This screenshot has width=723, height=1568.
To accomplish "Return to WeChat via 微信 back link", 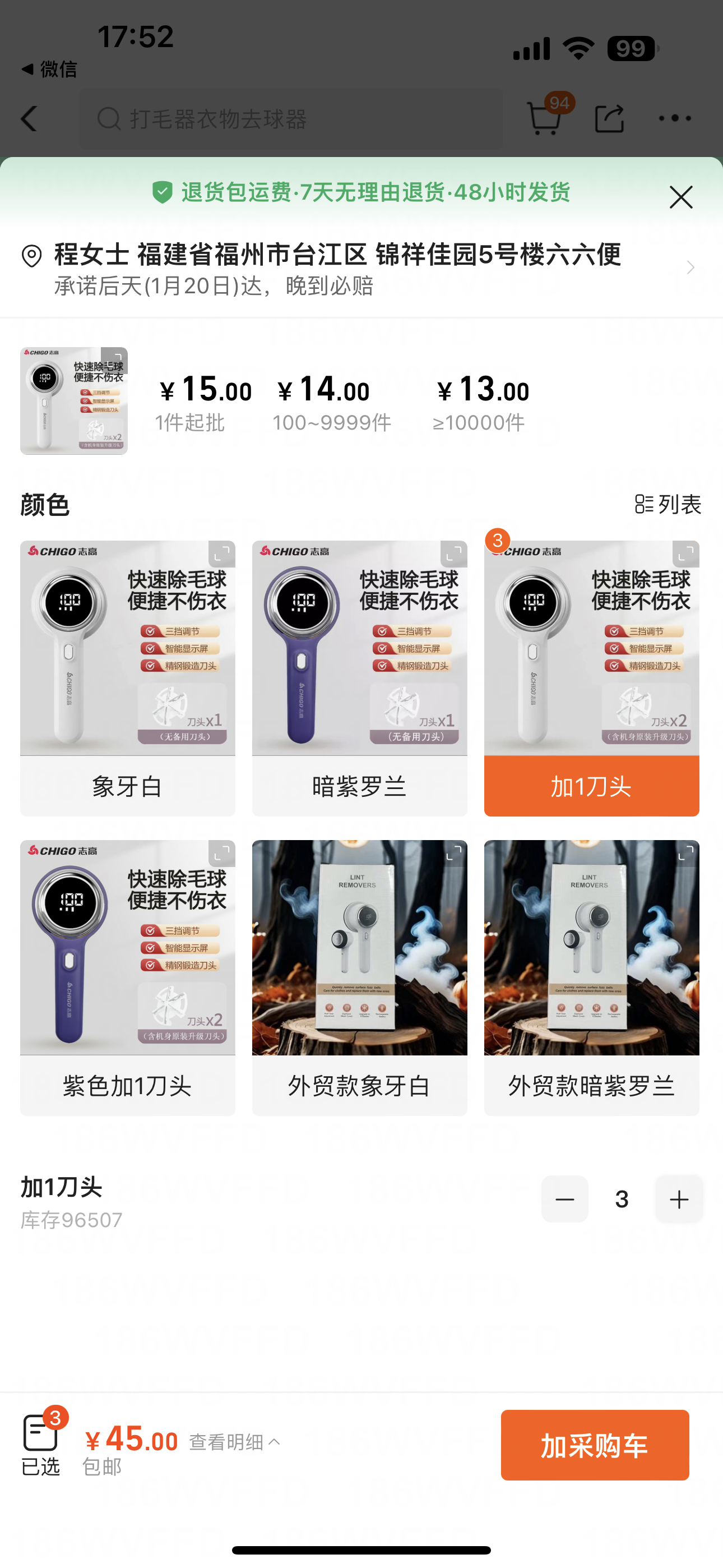I will [x=50, y=69].
